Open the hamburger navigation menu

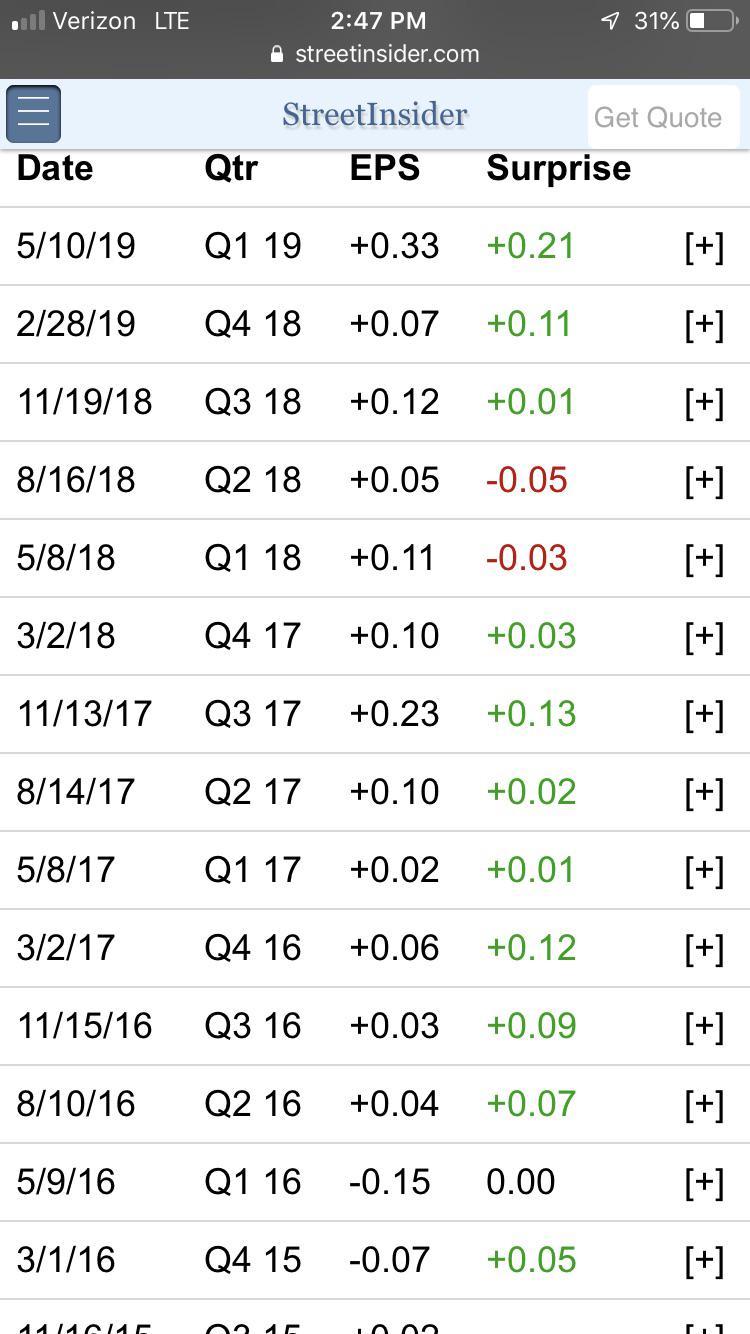click(33, 114)
